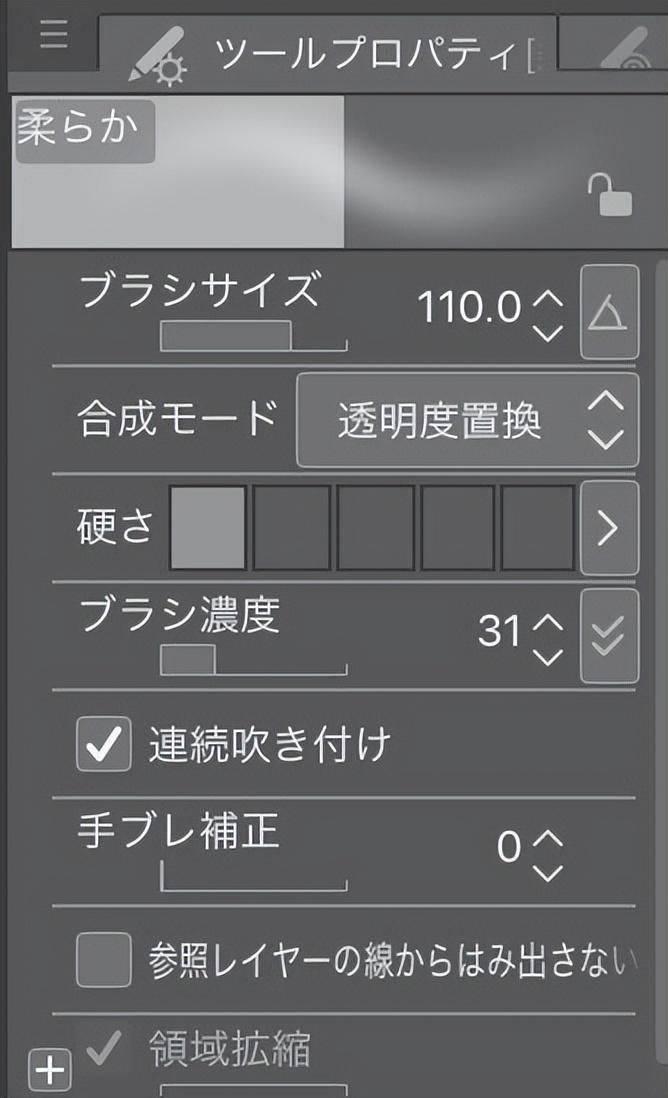Toggle the 領域拡縮 checkmark
Image resolution: width=668 pixels, height=1098 pixels.
(104, 1049)
